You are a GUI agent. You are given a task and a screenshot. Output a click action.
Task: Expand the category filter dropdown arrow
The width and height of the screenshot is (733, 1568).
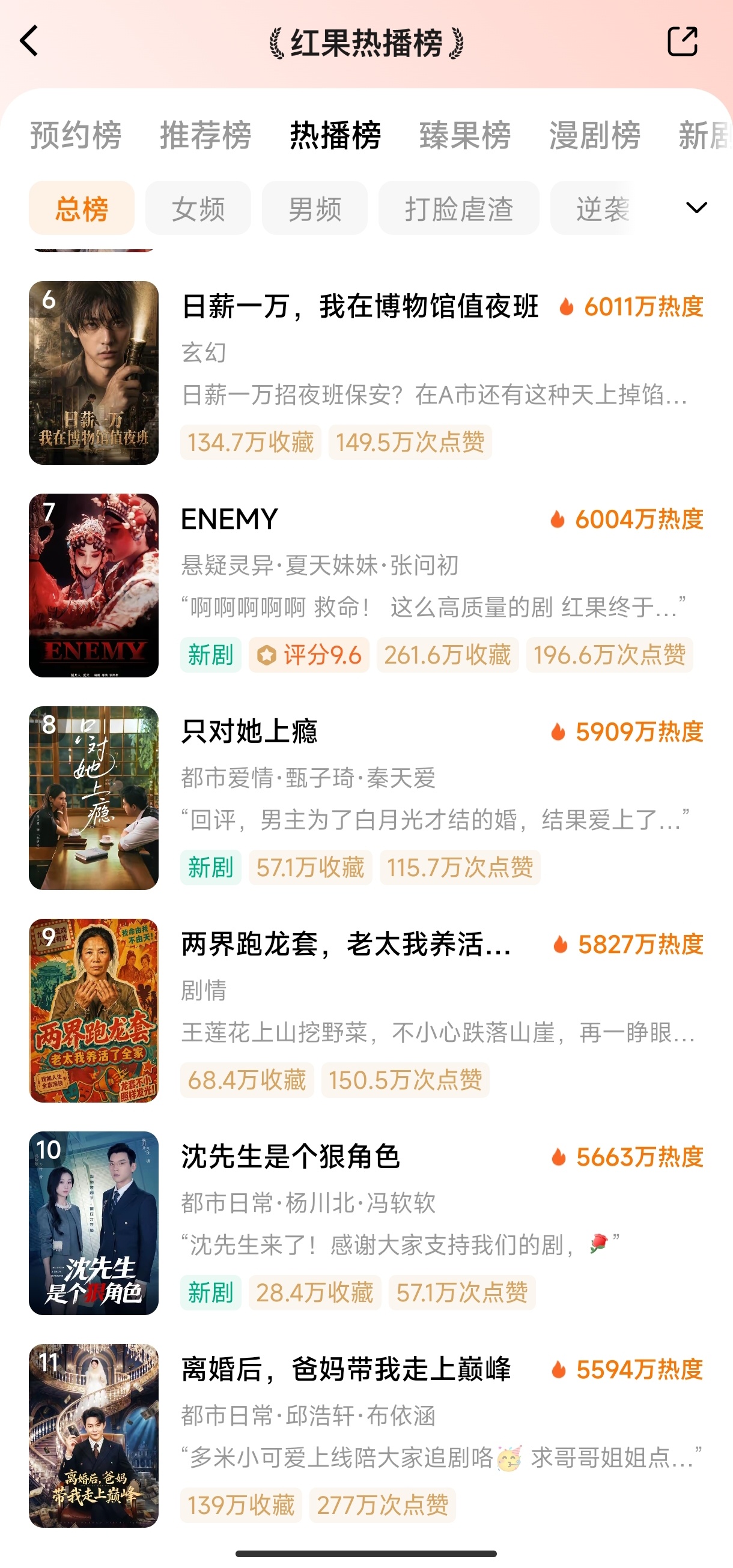(x=696, y=208)
